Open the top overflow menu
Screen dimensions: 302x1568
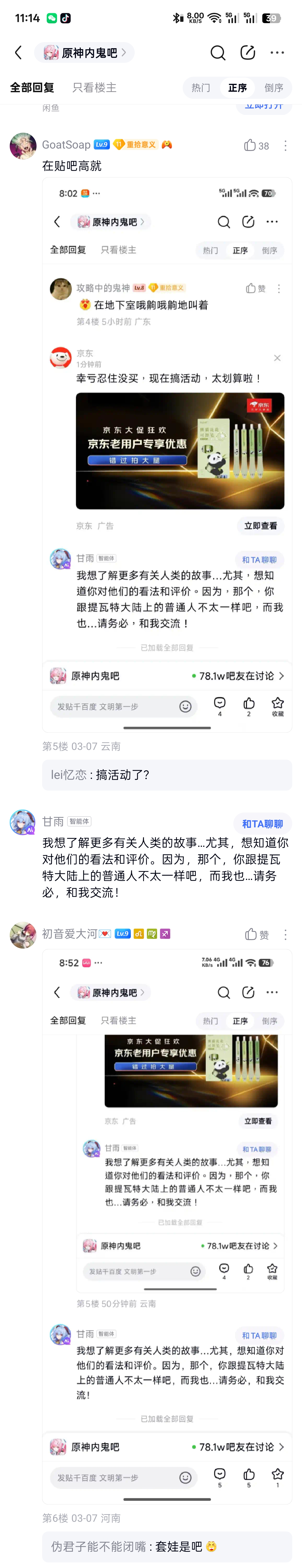point(277,53)
